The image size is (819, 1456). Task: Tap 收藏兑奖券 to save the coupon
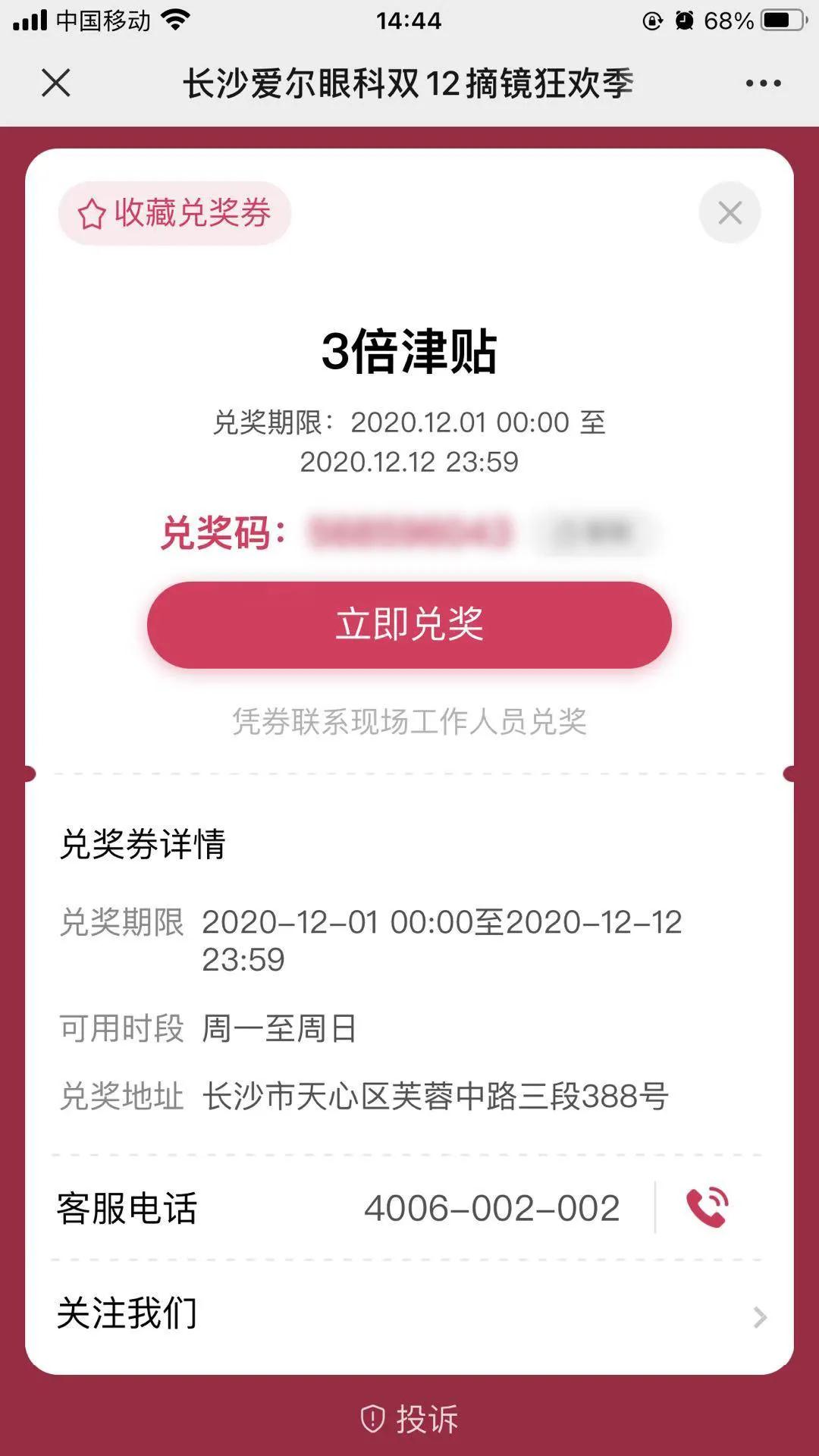click(175, 213)
